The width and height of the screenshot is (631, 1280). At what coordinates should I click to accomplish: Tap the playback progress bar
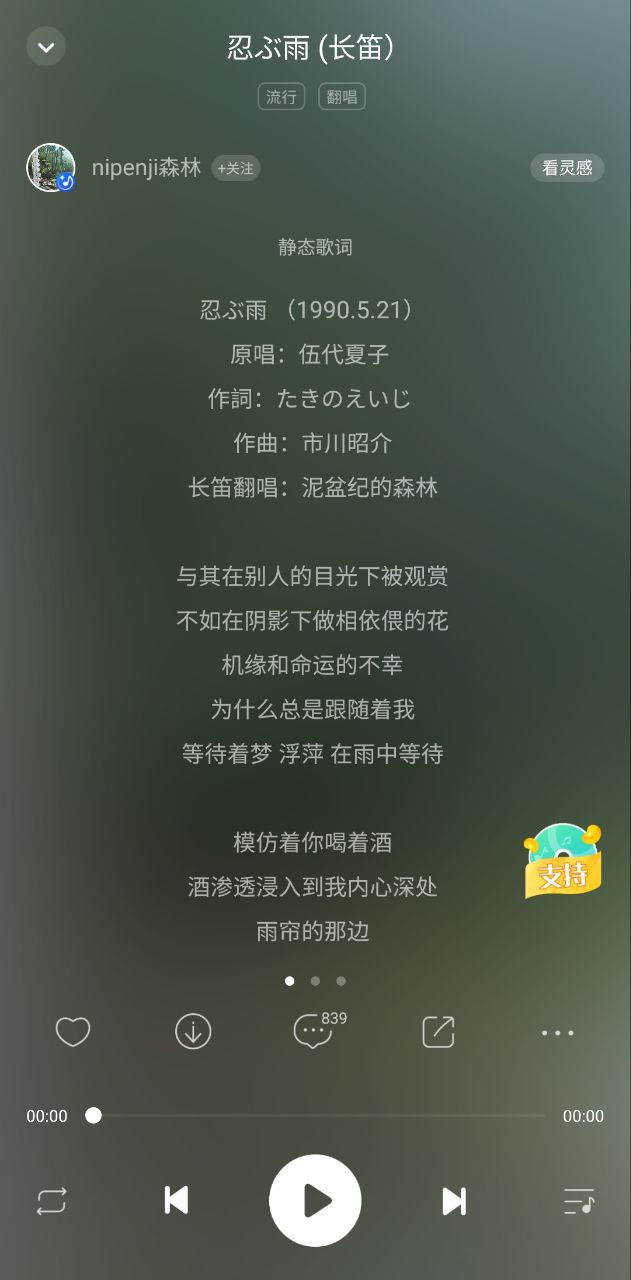[x=318, y=1115]
